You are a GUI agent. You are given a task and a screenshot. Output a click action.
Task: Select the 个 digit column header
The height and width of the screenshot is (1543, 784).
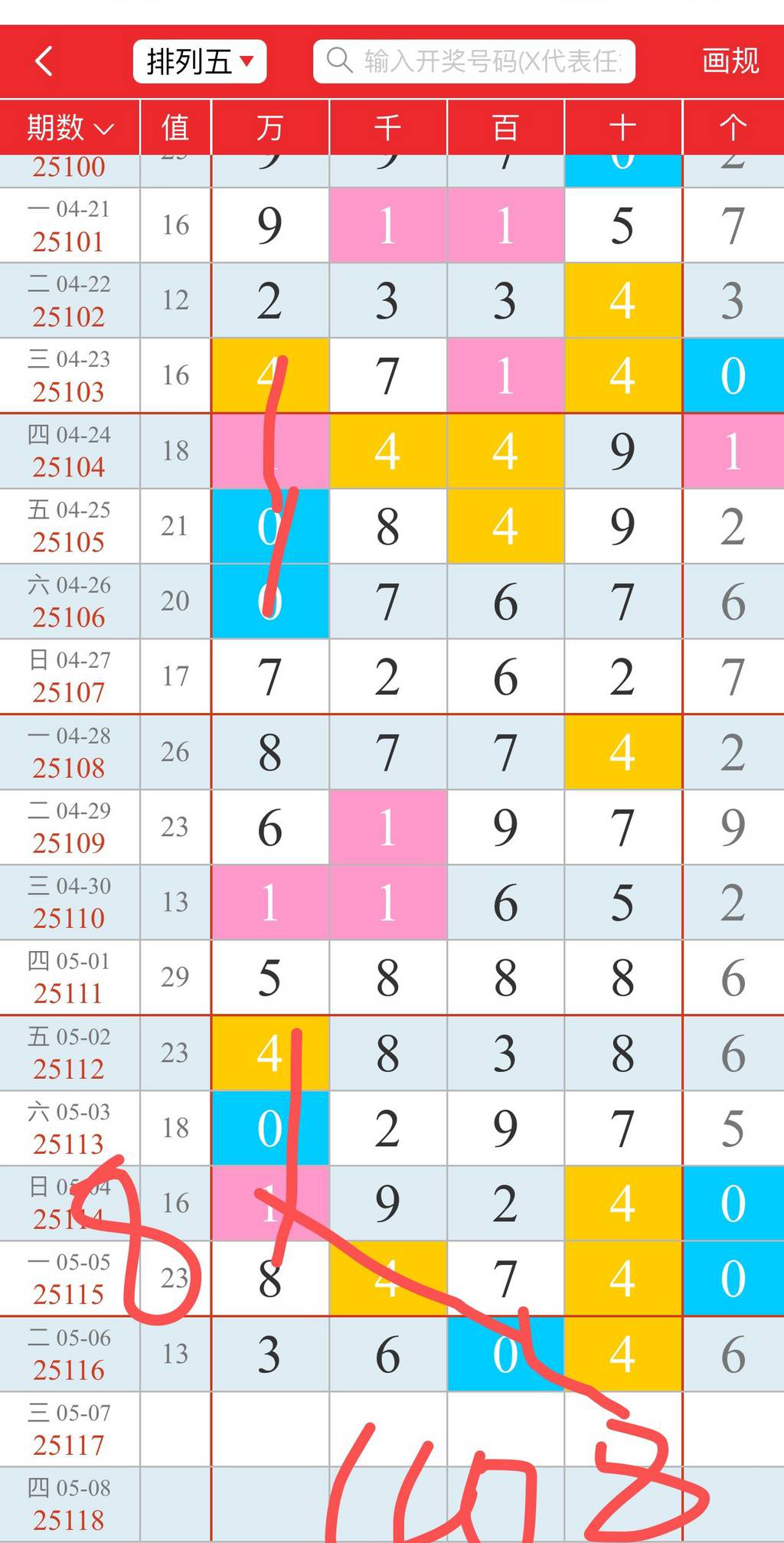click(x=733, y=128)
